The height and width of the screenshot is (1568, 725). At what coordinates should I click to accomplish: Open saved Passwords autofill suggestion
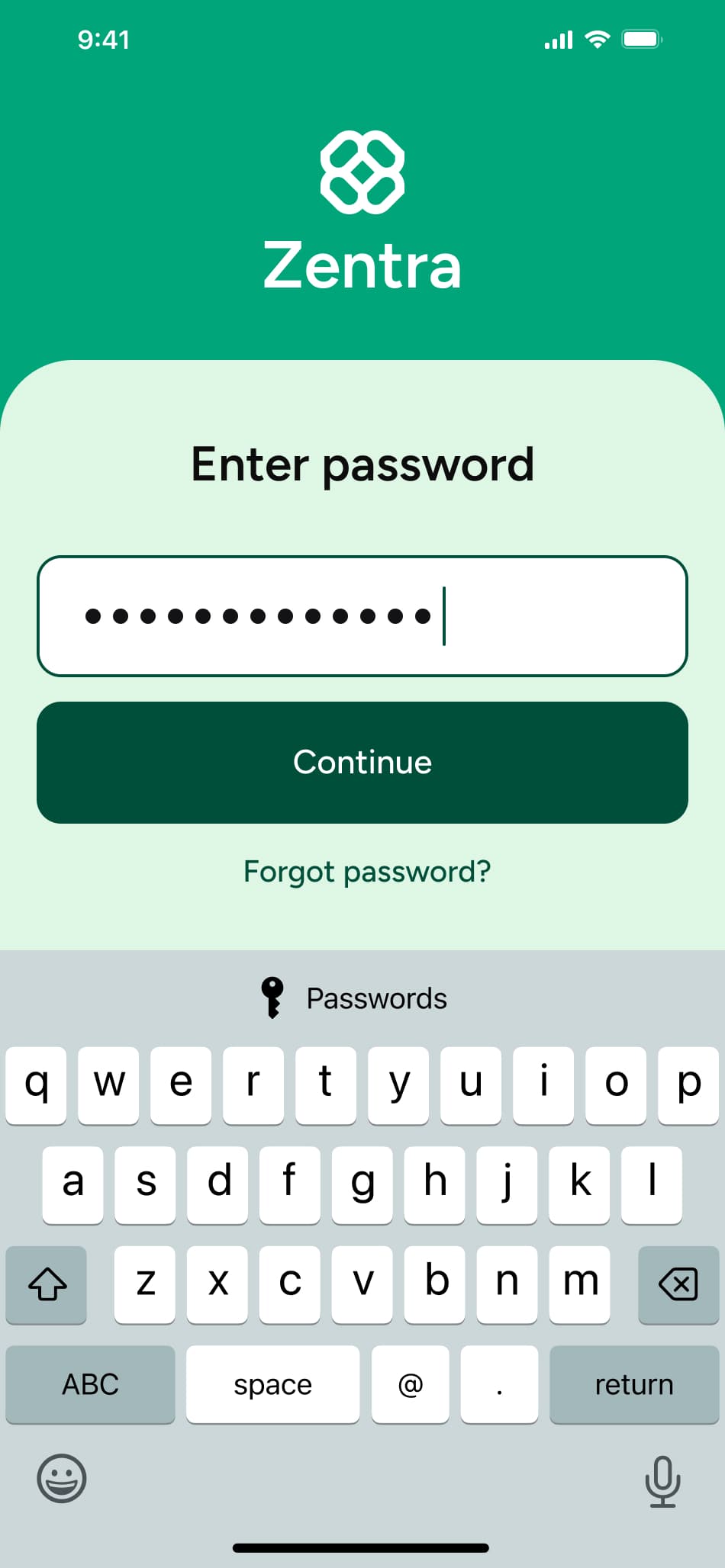355,998
